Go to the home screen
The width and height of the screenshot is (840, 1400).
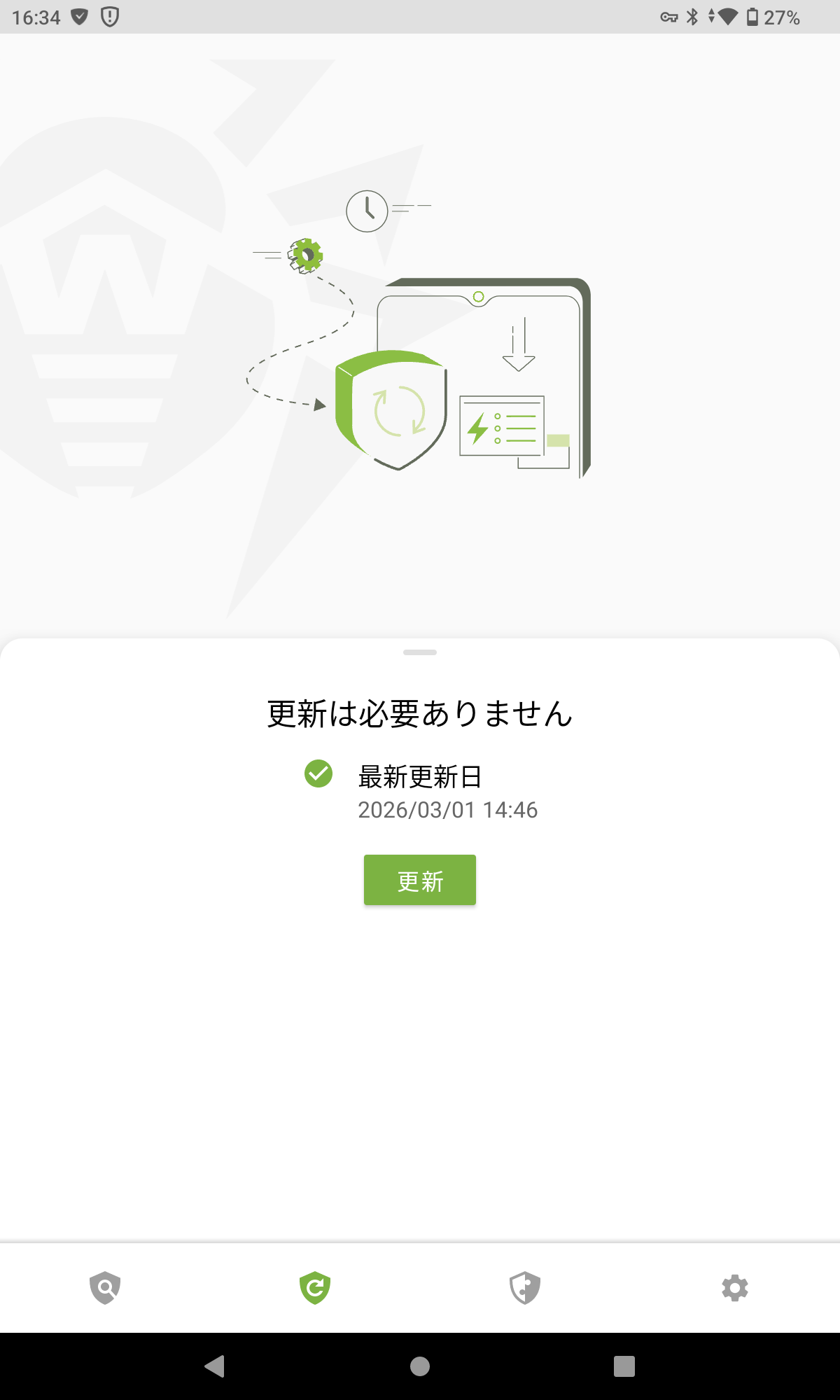[x=420, y=1366]
